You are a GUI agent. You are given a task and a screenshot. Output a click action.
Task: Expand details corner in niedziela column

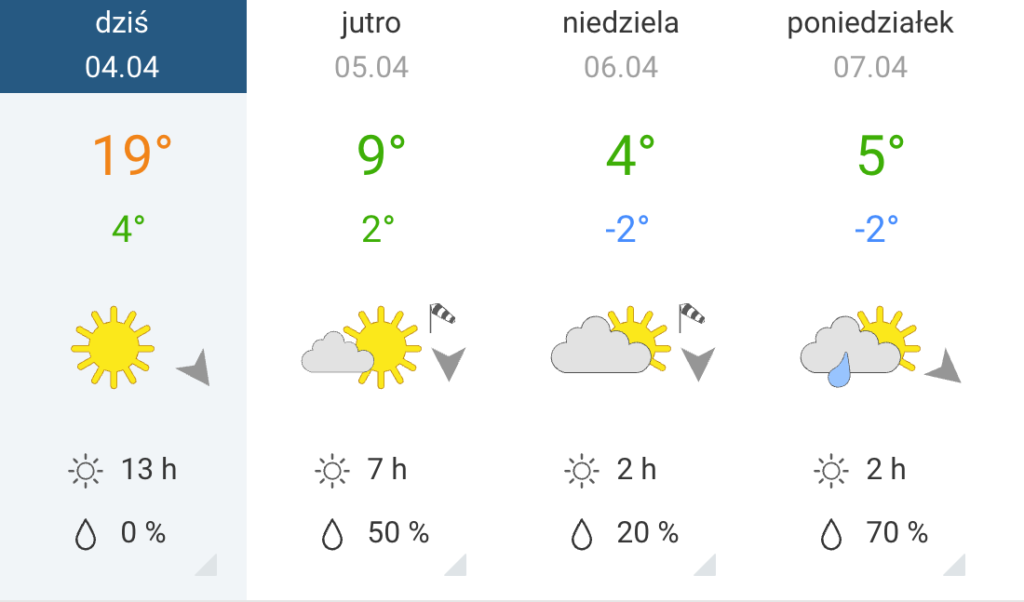tap(706, 567)
